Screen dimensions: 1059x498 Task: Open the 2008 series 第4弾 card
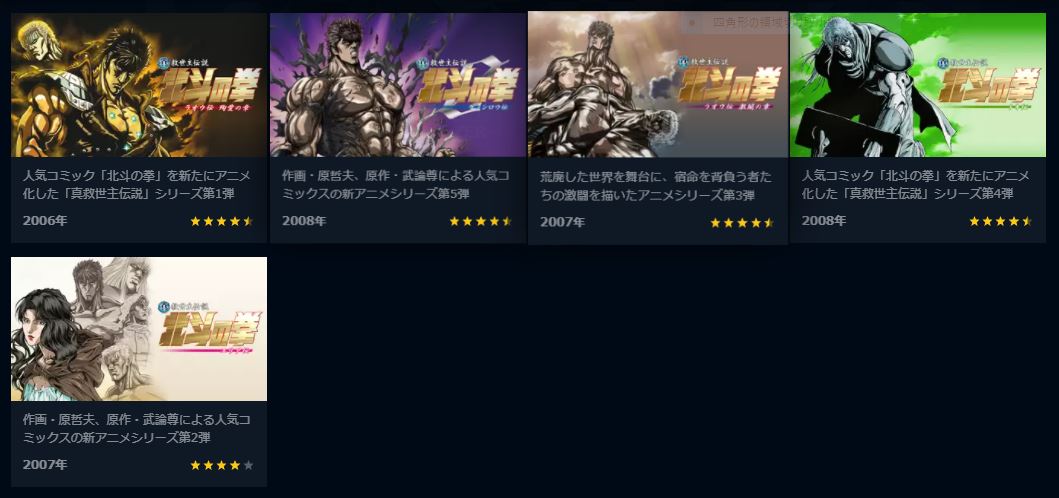(917, 86)
